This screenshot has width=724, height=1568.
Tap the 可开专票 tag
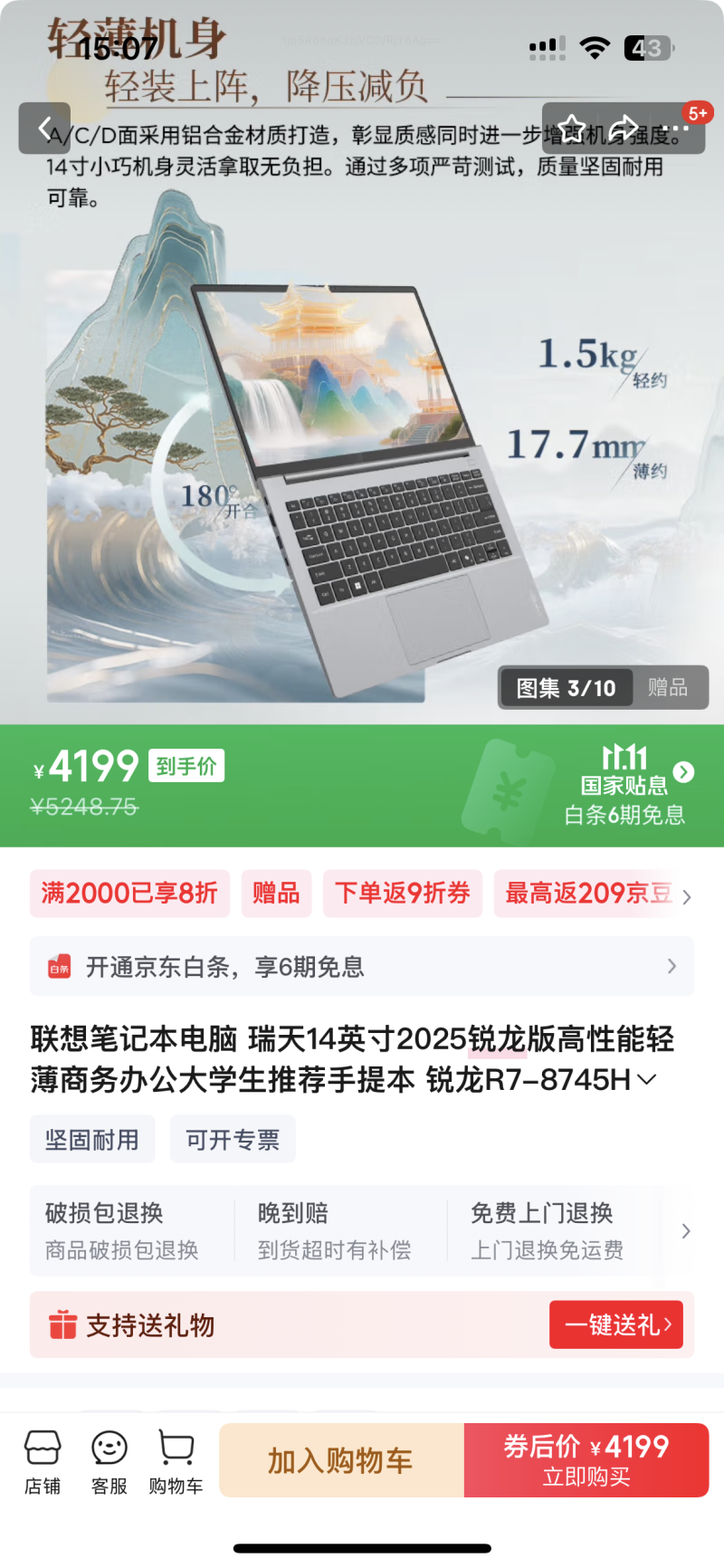233,1139
